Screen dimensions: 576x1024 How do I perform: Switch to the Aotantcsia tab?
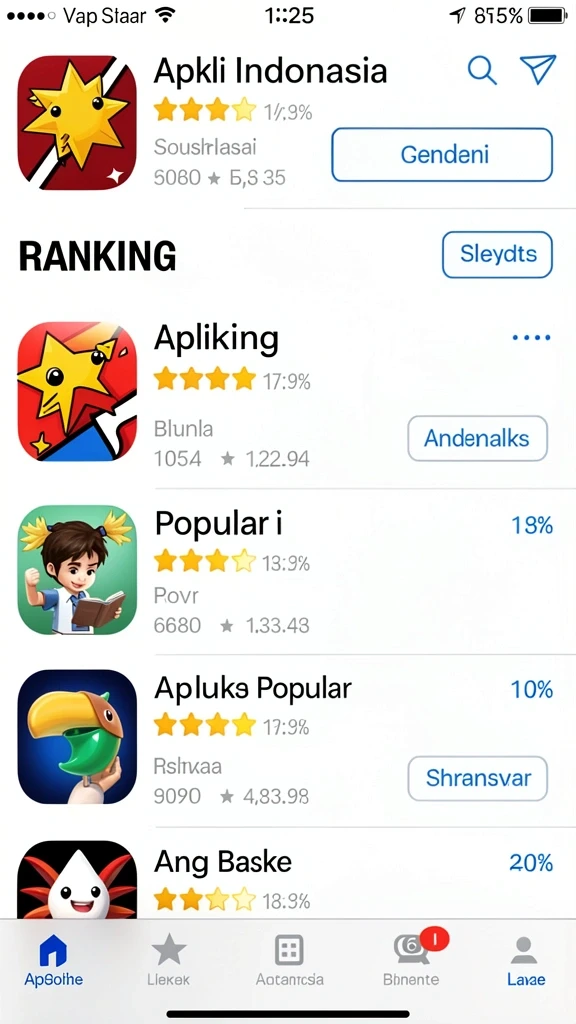point(289,959)
